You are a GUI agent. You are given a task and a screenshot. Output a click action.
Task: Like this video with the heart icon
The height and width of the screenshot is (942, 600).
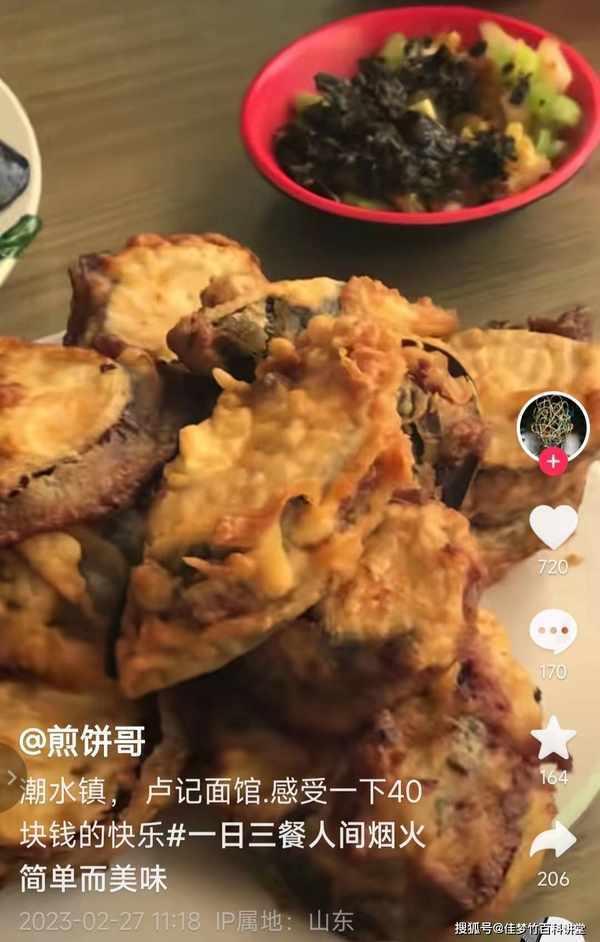point(553,527)
